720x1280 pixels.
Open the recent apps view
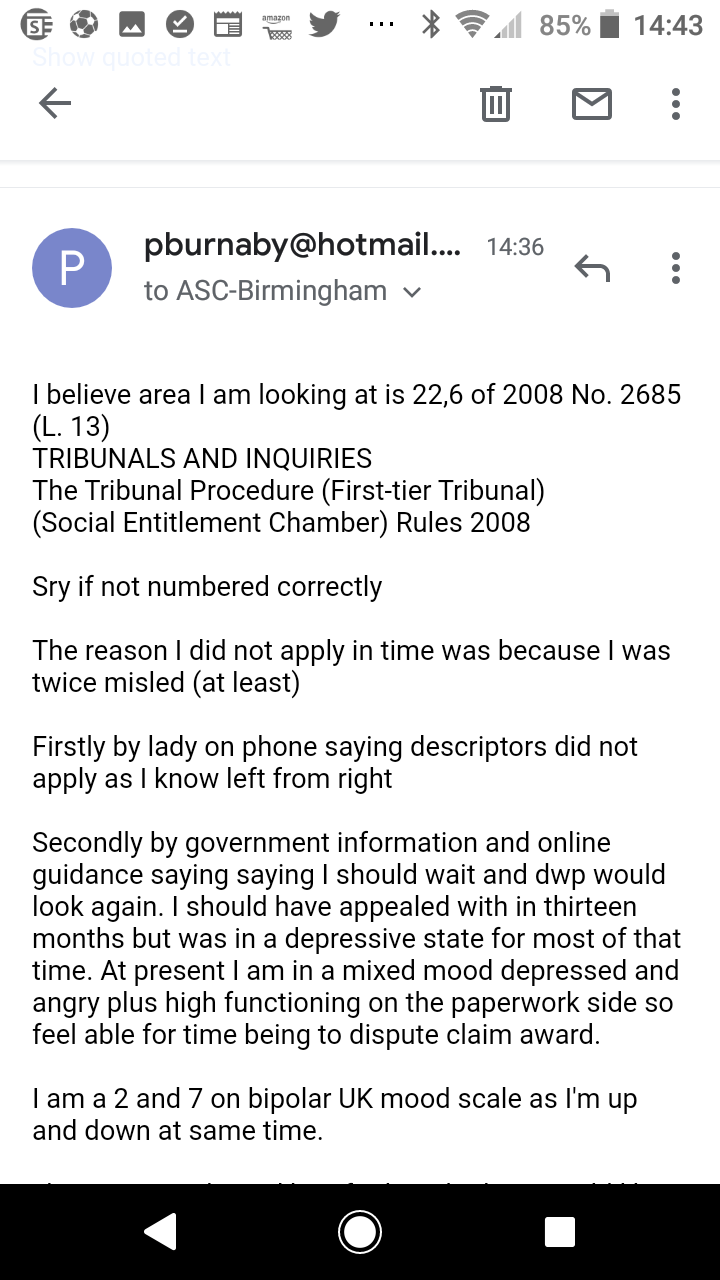[x=560, y=1231]
